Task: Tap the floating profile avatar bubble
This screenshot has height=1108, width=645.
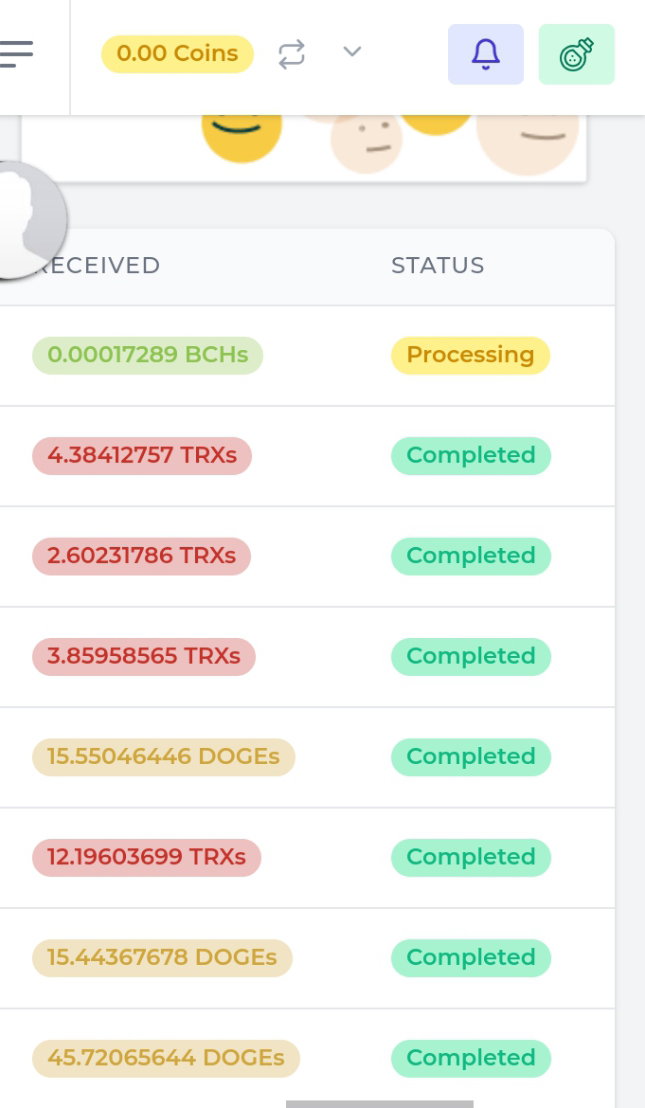Action: (28, 220)
